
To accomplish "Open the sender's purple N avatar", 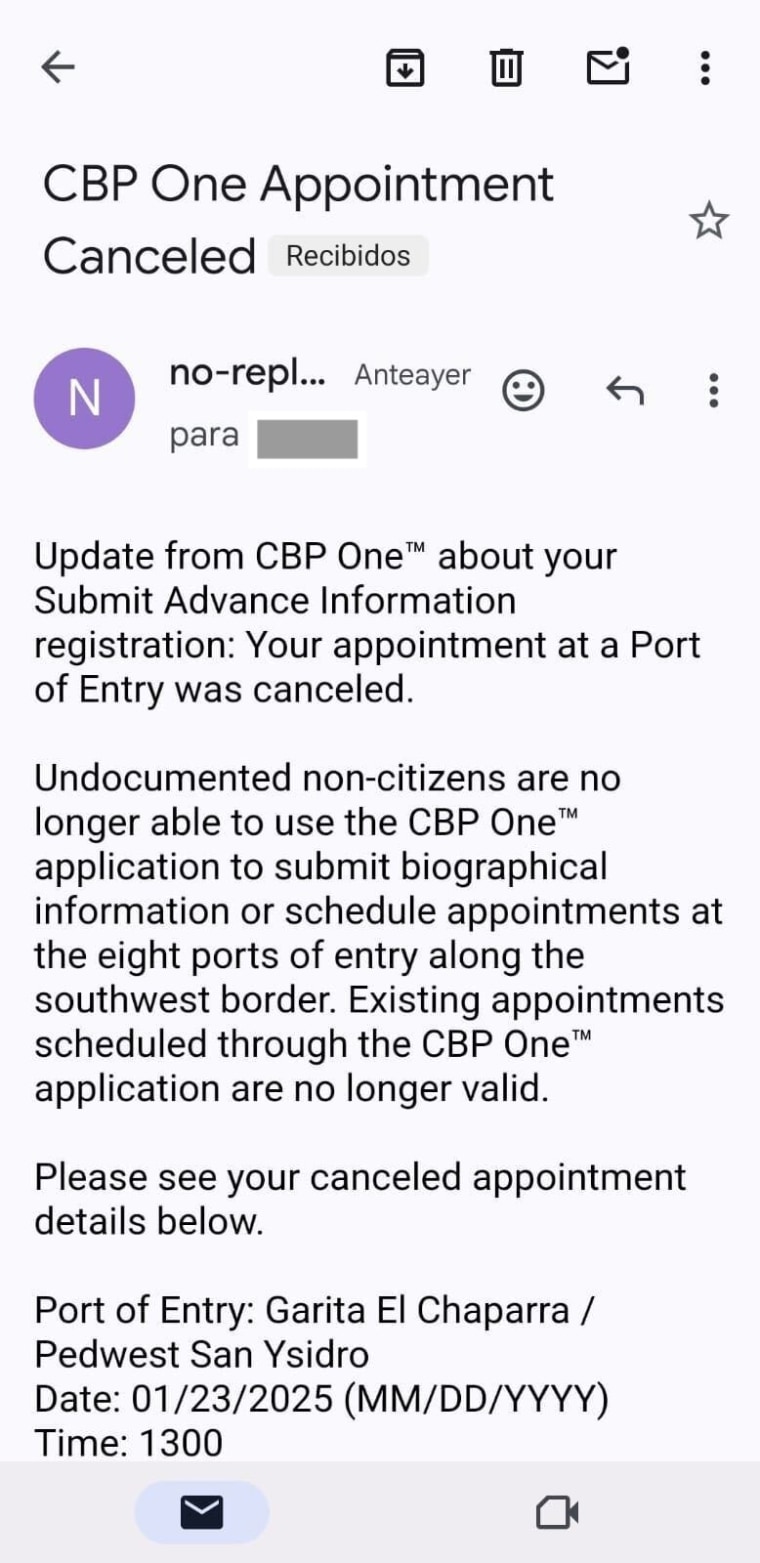I will (84, 398).
